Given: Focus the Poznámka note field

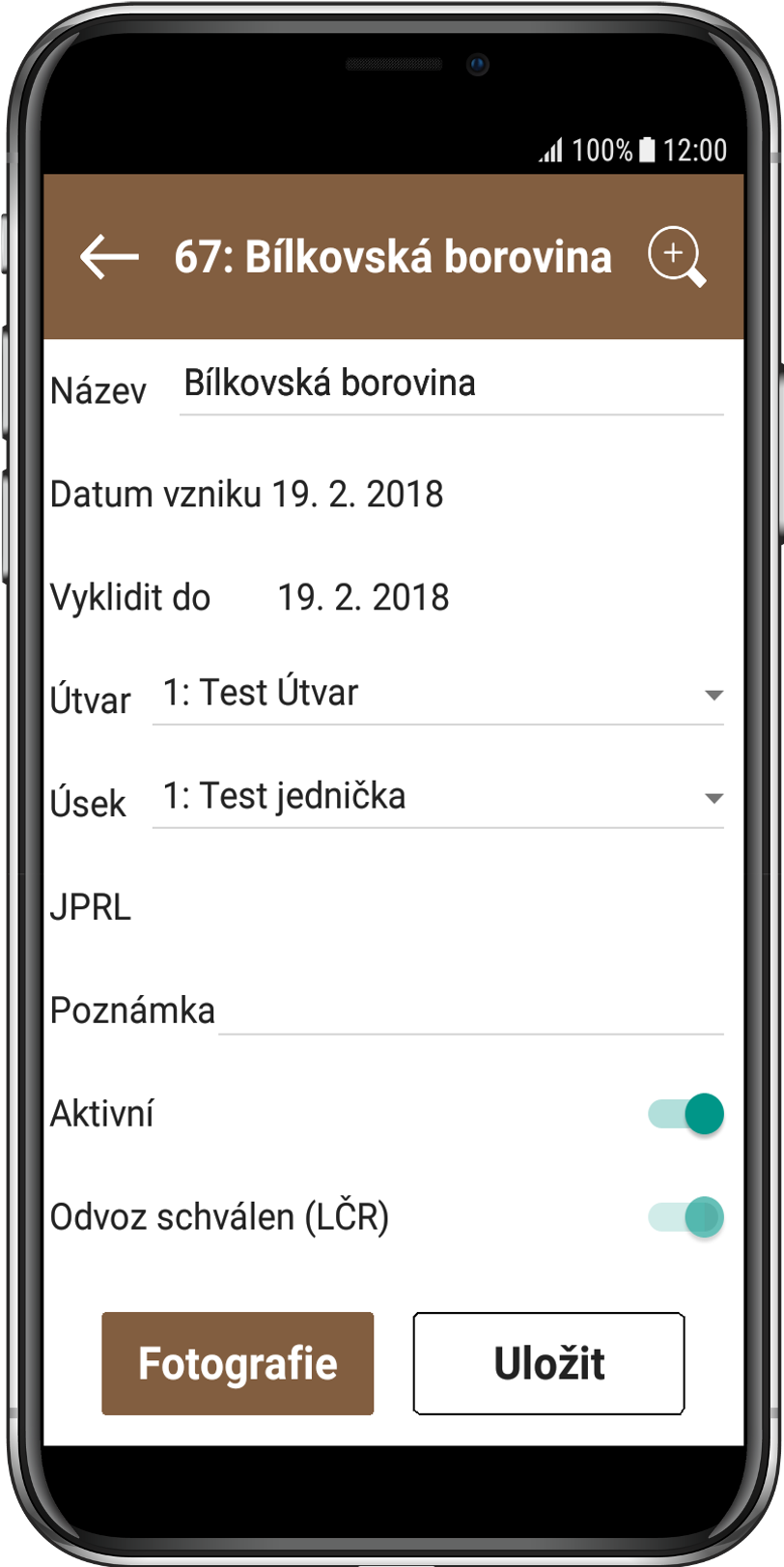Looking at the screenshot, I should coord(470,1012).
